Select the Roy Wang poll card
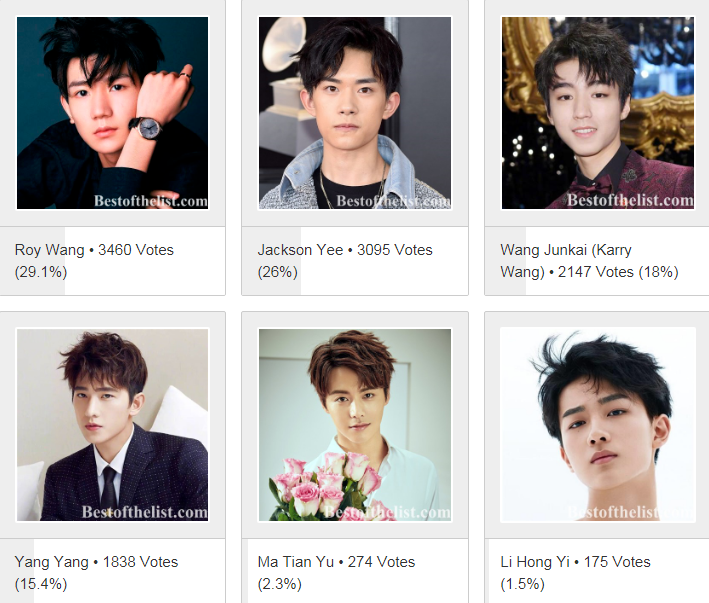 112,113
